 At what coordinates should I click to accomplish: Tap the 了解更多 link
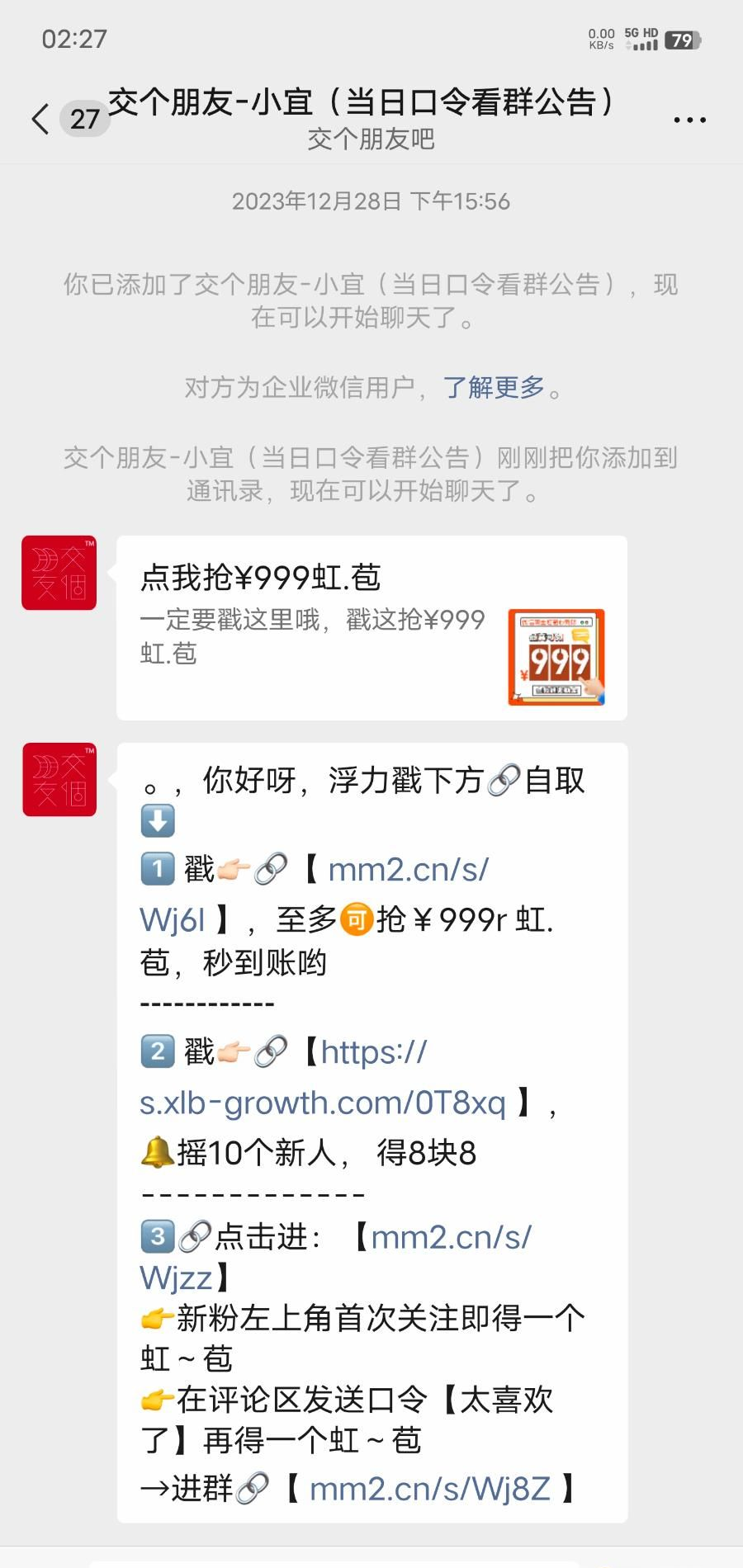click(x=494, y=387)
